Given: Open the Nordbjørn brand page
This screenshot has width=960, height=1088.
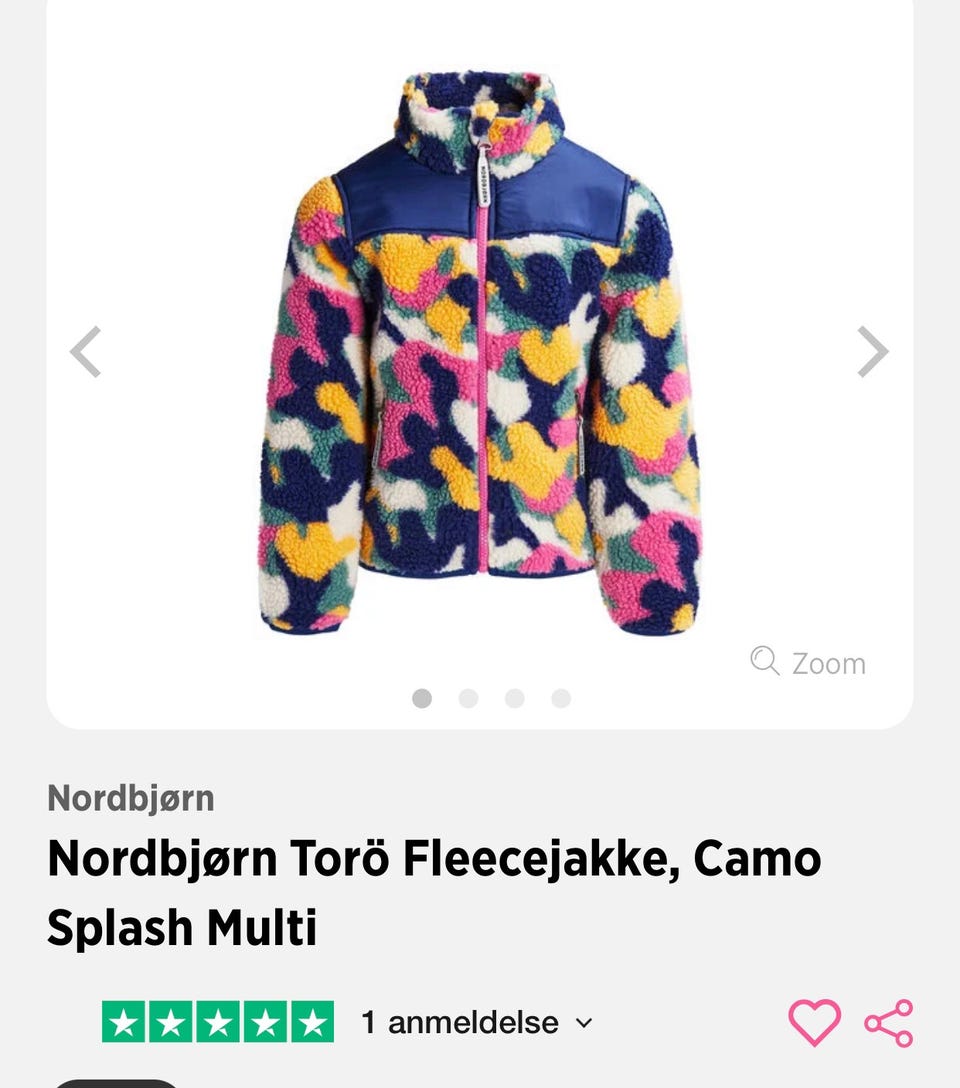Looking at the screenshot, I should [131, 798].
